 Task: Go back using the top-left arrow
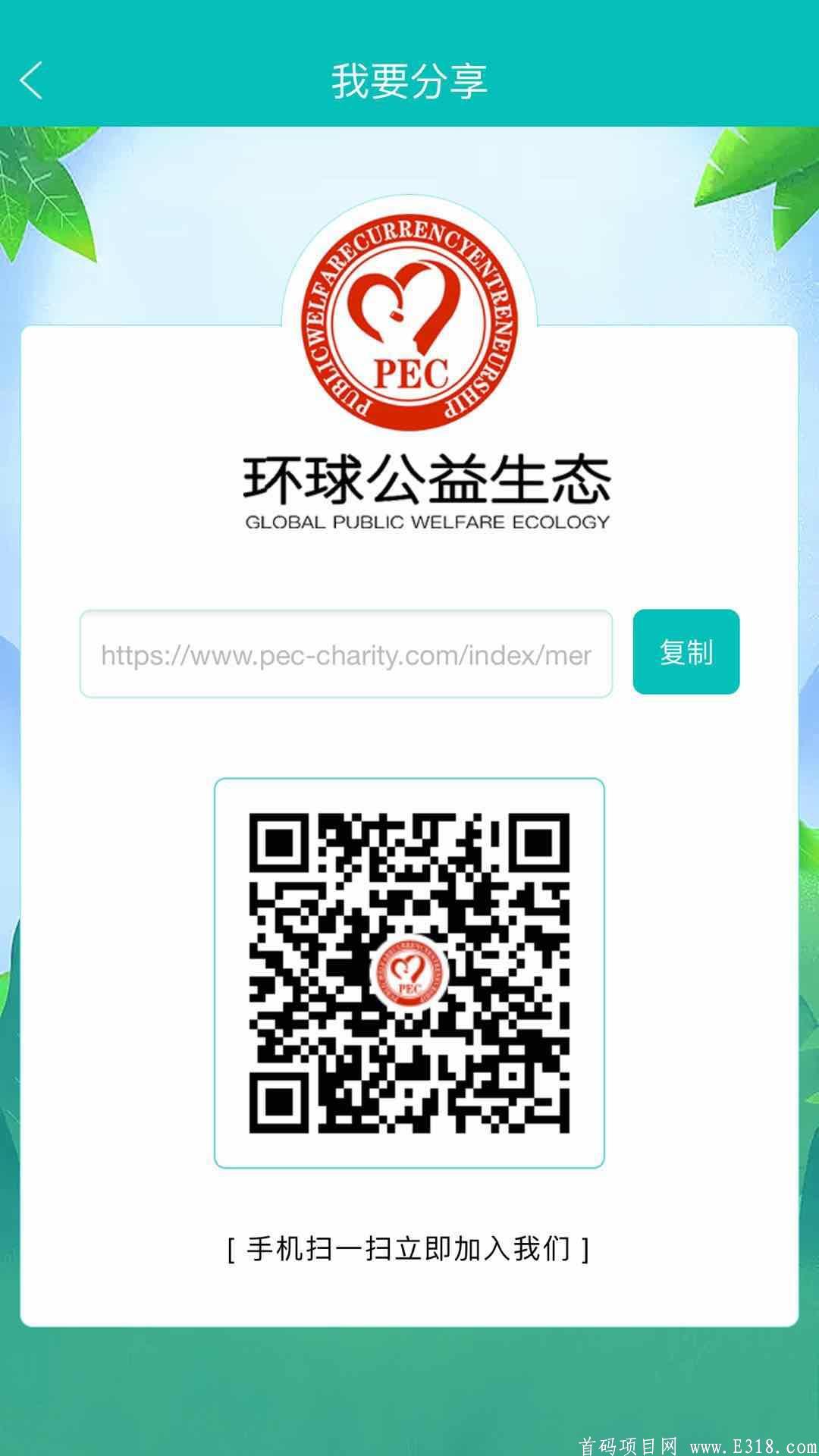pos(32,80)
